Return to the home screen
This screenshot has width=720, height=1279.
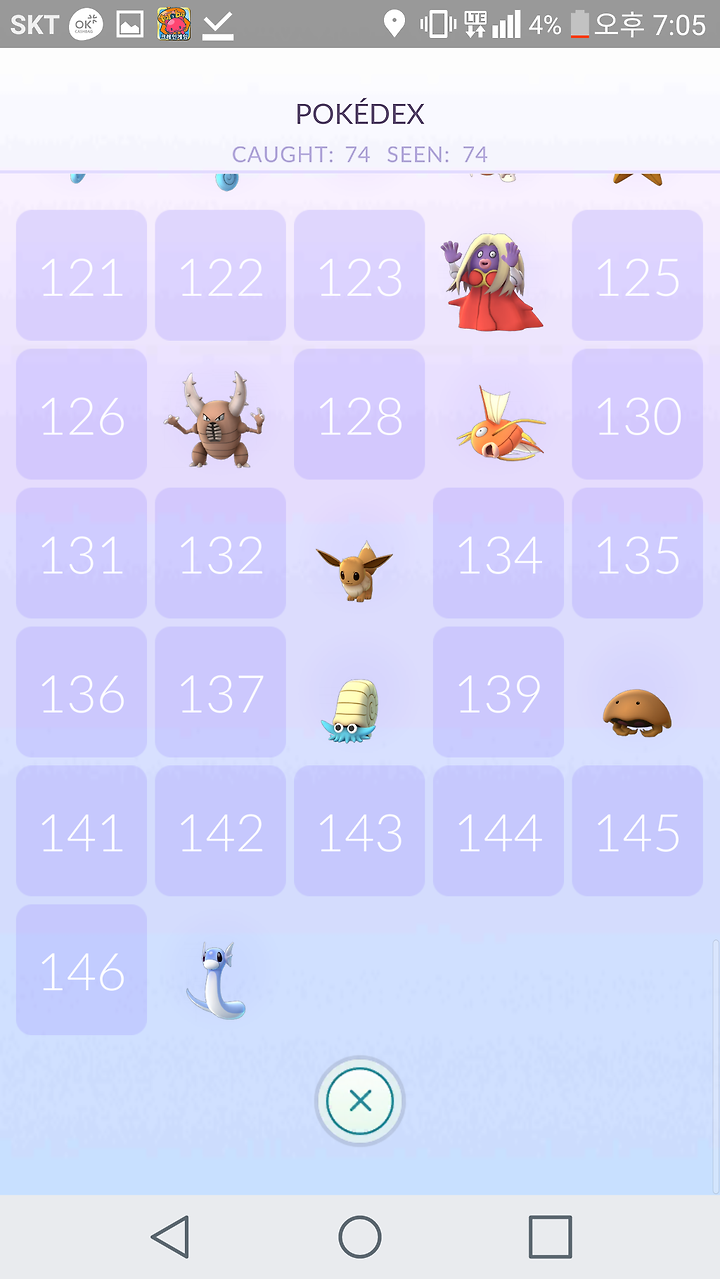pos(360,1237)
